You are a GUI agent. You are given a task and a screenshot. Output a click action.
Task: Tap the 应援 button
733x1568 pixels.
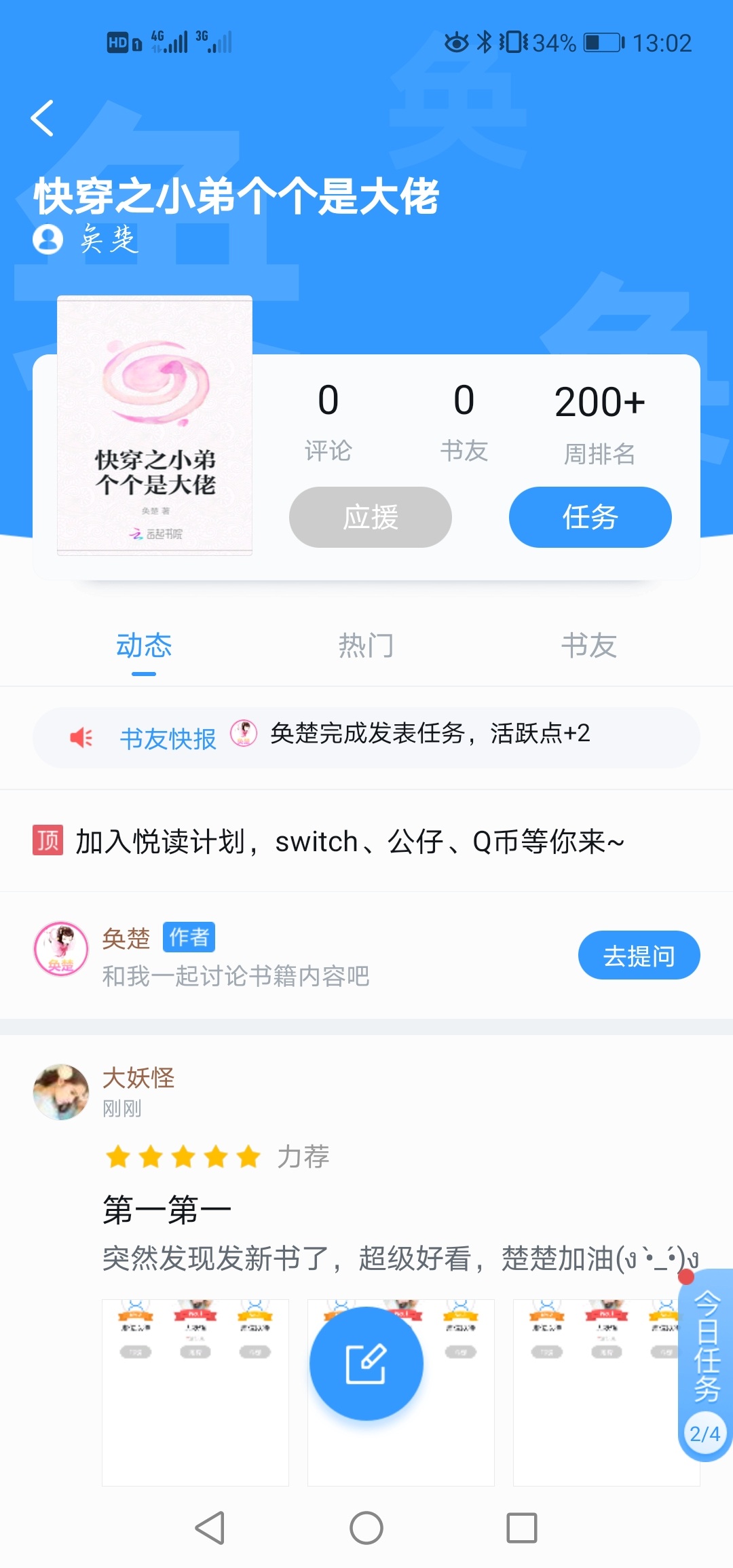(371, 517)
